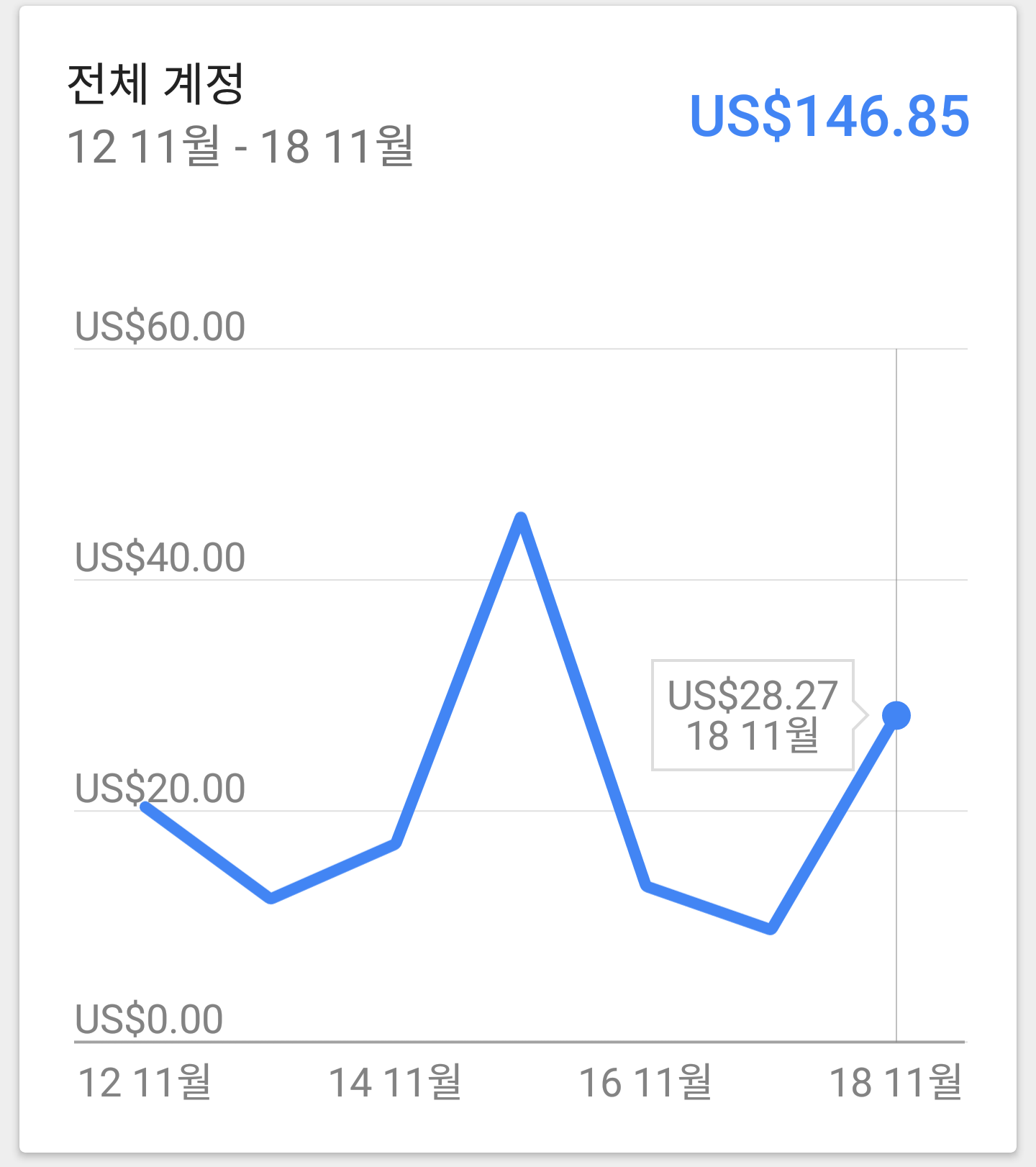Open the 전체 계정 earnings card
The width and height of the screenshot is (1036, 1167).
(x=157, y=85)
